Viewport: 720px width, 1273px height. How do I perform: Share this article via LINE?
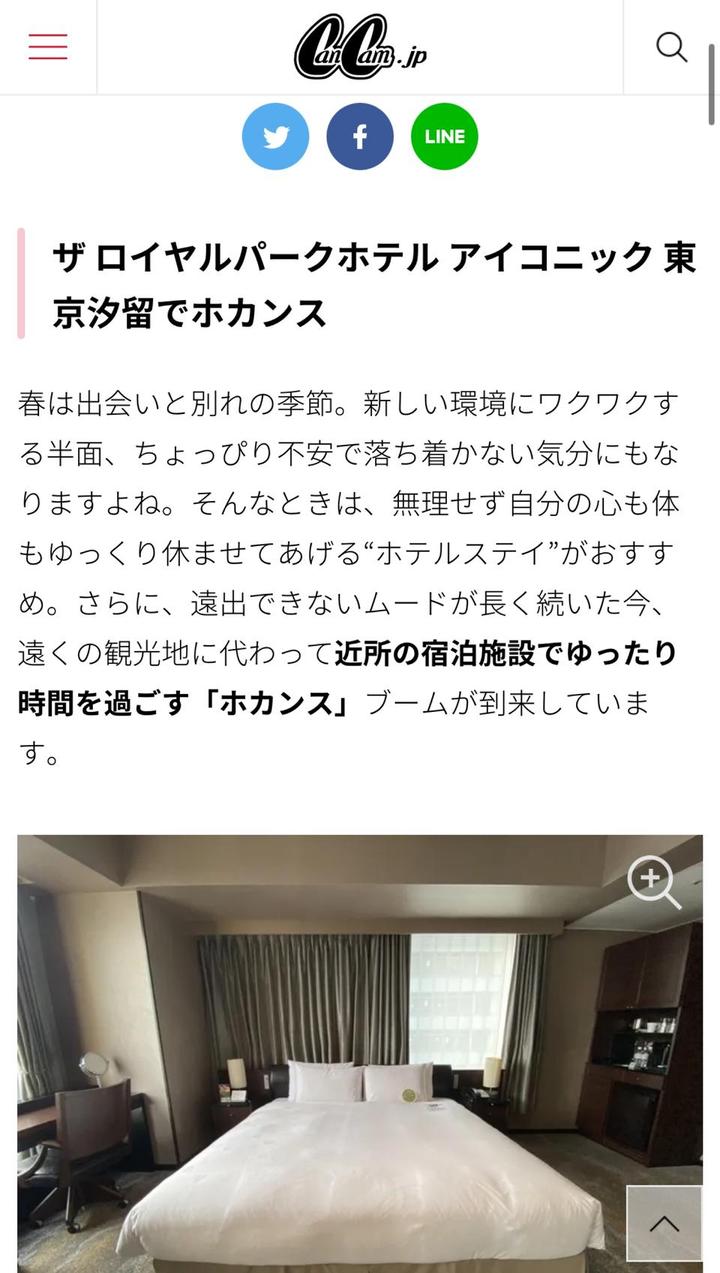(x=444, y=137)
